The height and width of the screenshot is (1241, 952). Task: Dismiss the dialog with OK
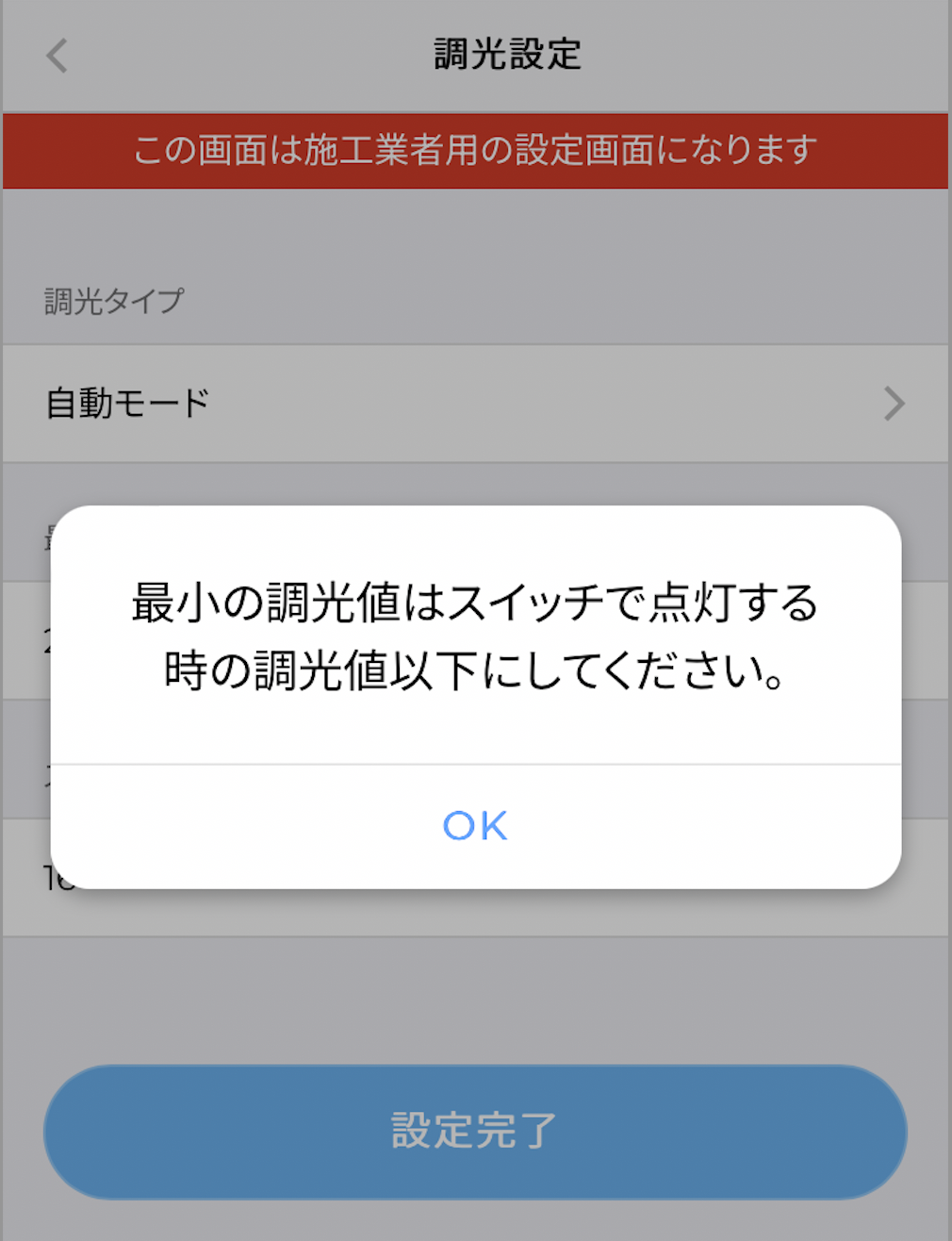475,826
